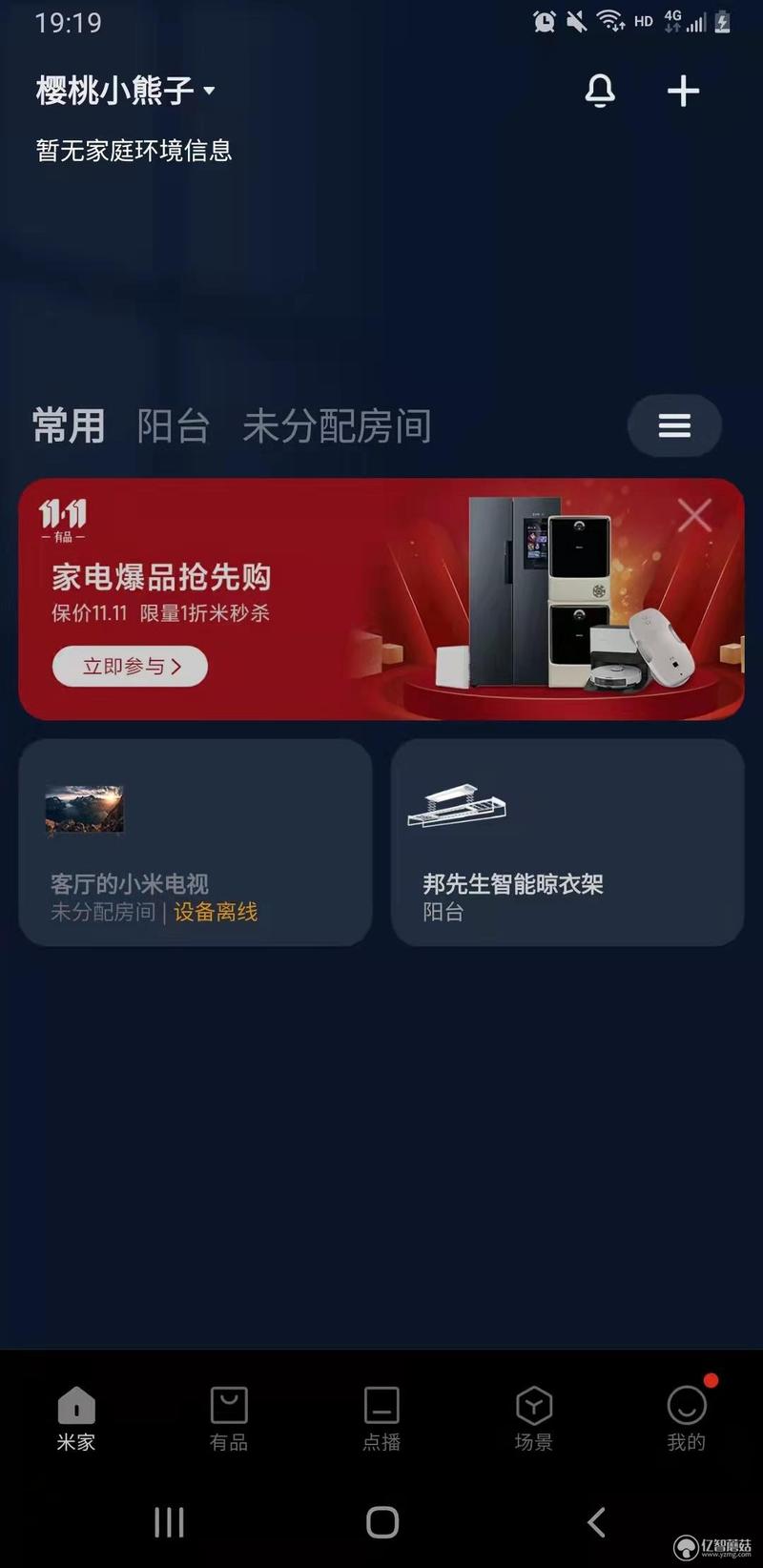
Task: Open the 邦先生智能晾衣架 device card
Action: point(567,843)
